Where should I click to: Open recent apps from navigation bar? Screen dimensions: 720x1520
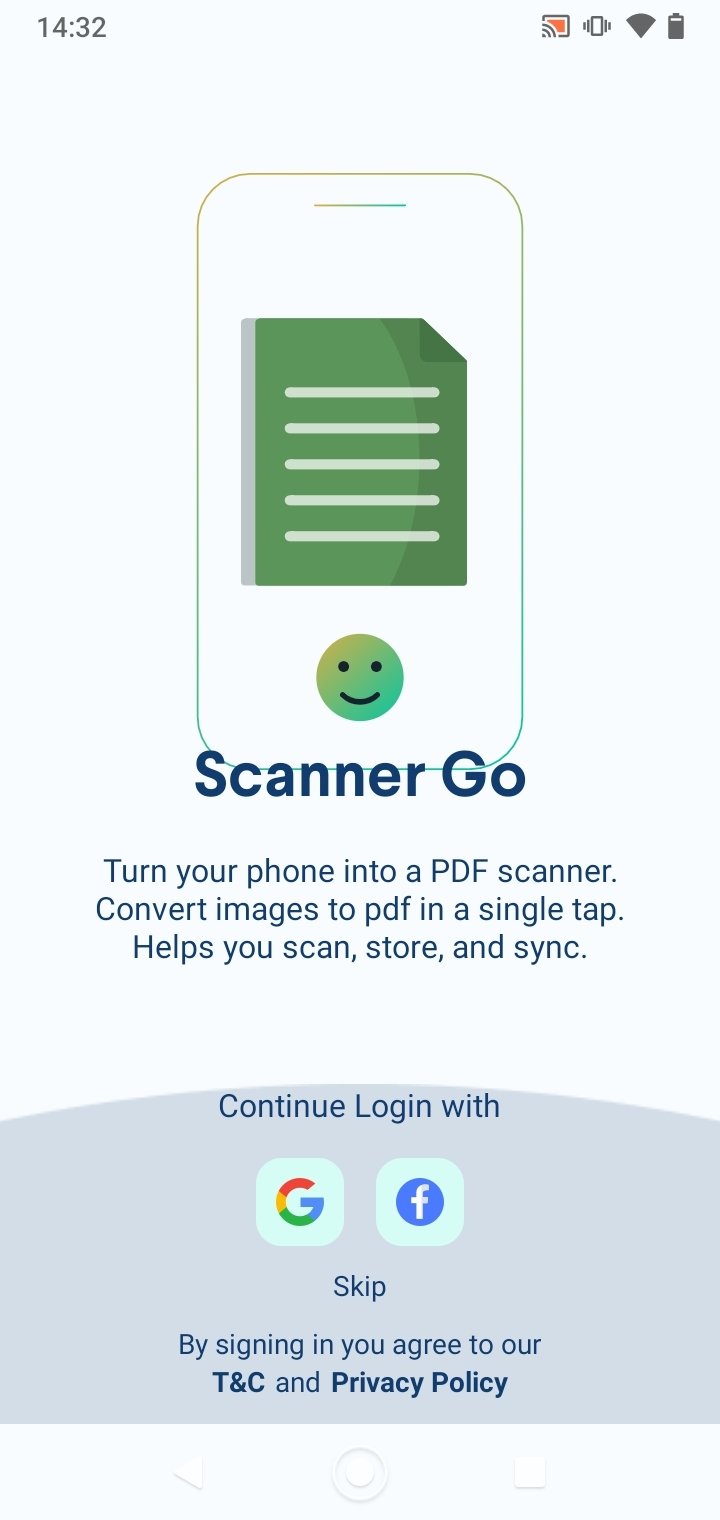tap(530, 1472)
